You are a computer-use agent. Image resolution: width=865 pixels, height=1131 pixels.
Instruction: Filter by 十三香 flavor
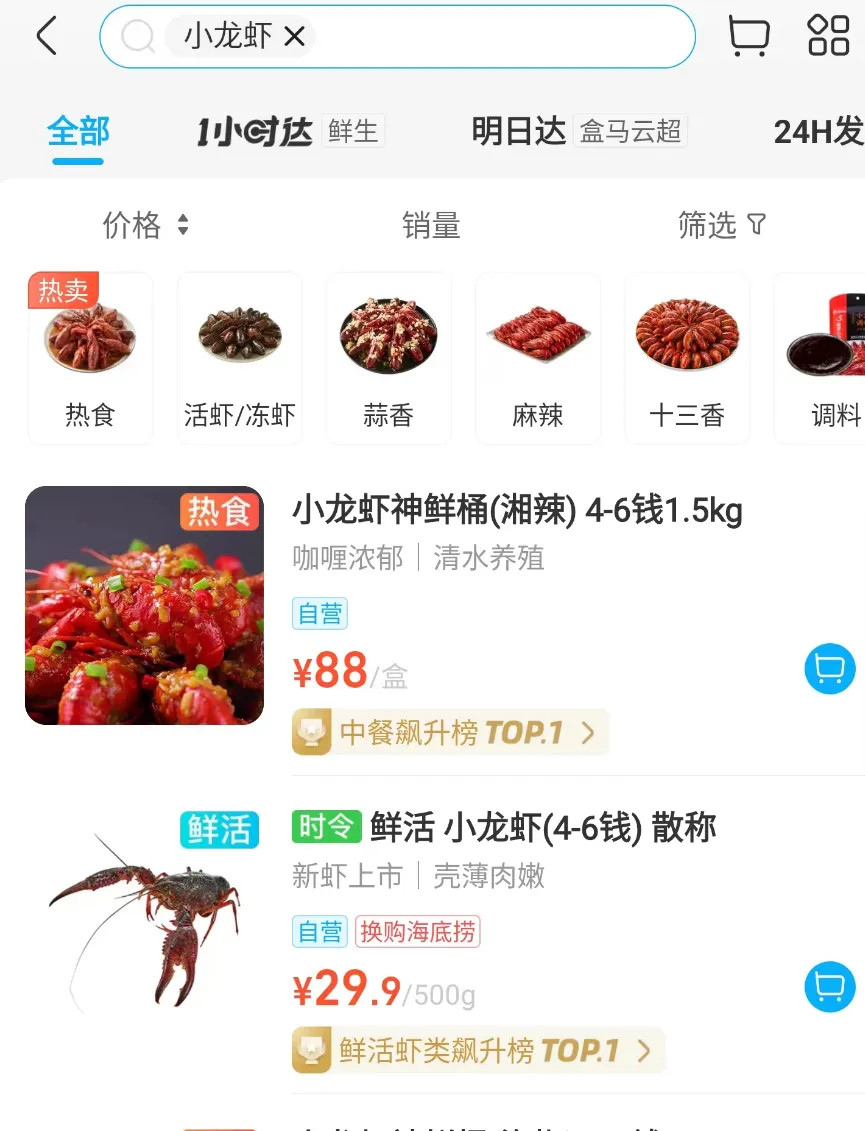click(687, 358)
